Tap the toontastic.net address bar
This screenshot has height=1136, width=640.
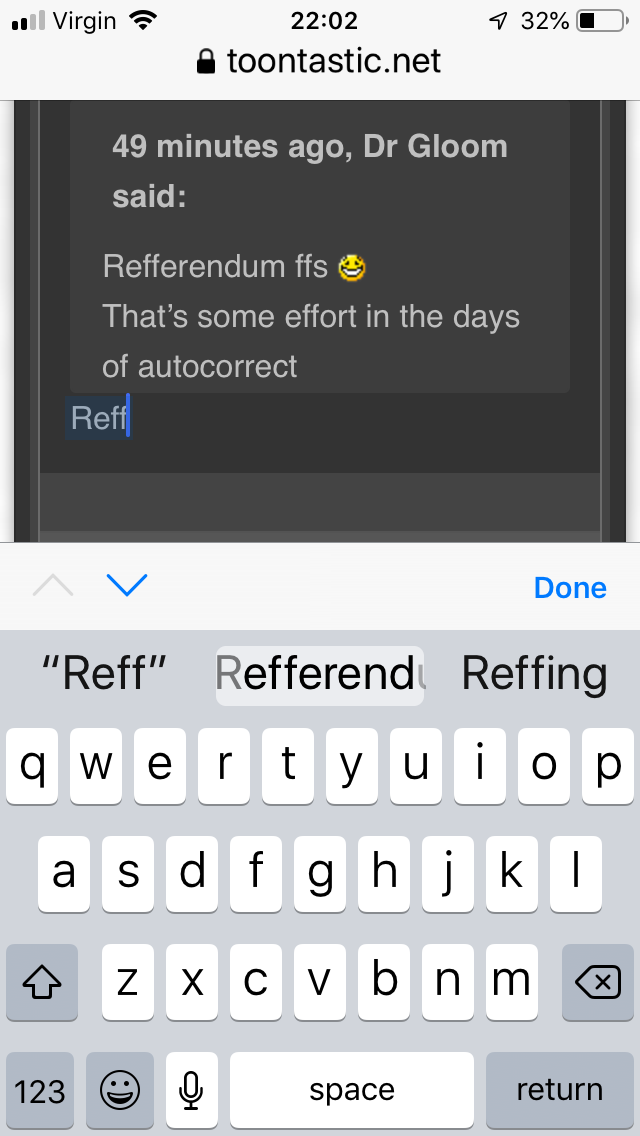[320, 62]
